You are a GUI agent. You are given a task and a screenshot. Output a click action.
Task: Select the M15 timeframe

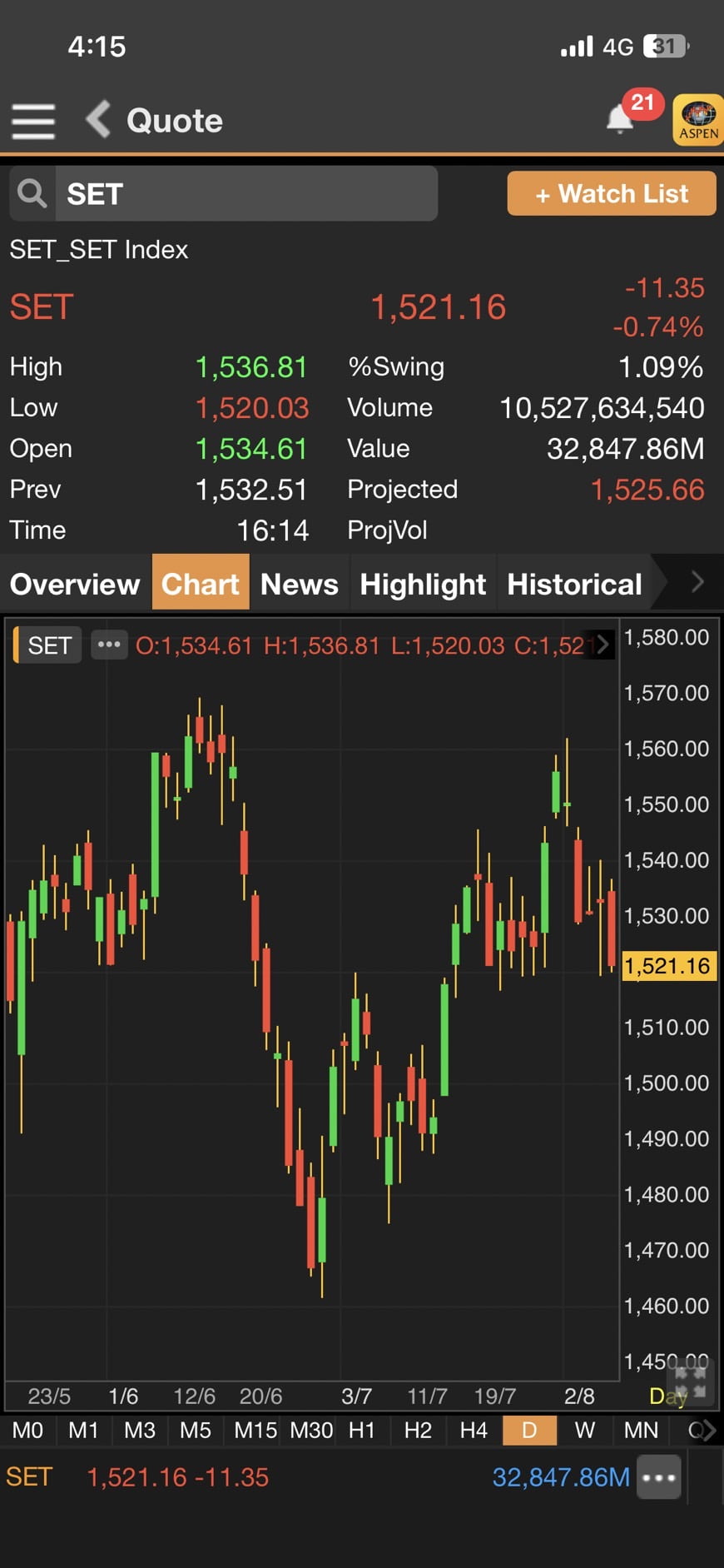[255, 1431]
